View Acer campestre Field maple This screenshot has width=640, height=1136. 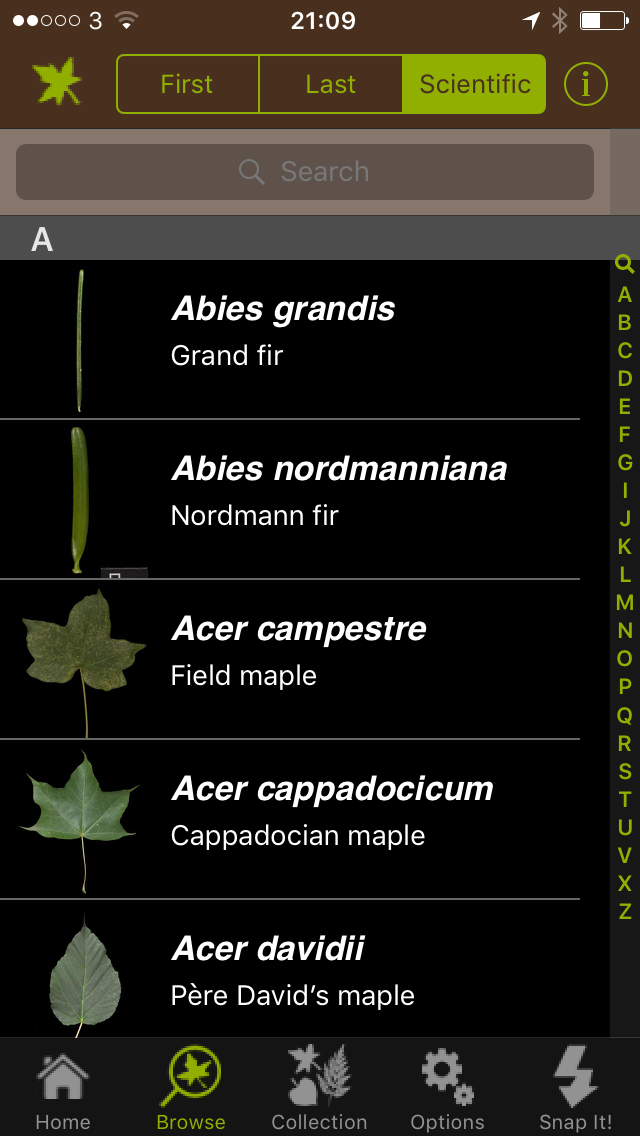290,659
